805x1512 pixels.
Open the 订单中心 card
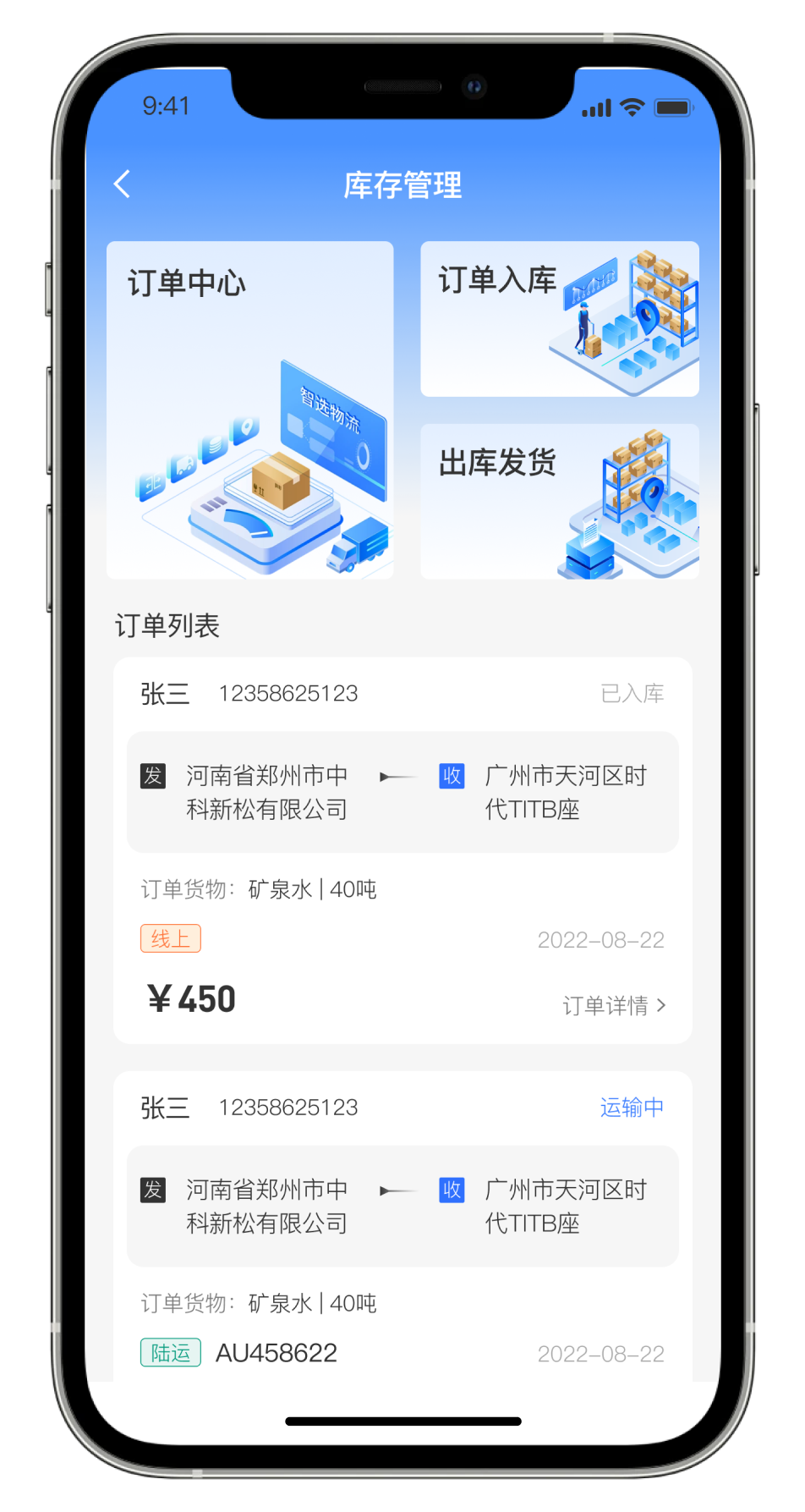[x=250, y=410]
